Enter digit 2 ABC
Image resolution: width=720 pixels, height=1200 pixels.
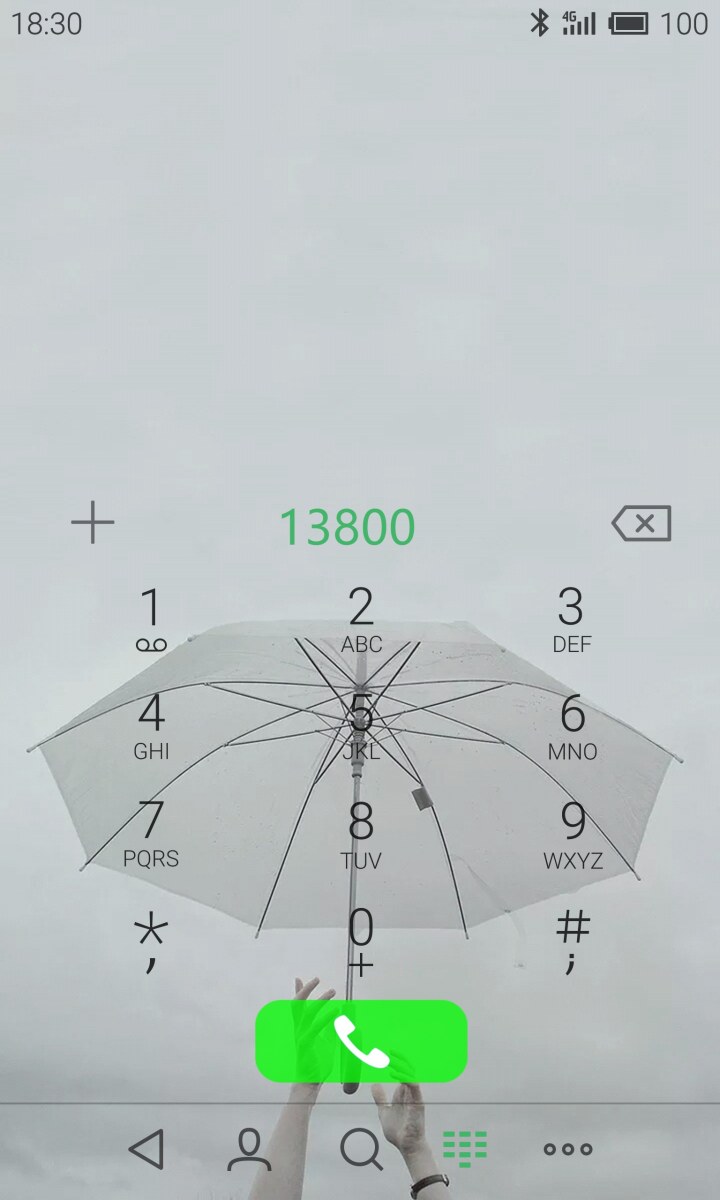pyautogui.click(x=361, y=620)
